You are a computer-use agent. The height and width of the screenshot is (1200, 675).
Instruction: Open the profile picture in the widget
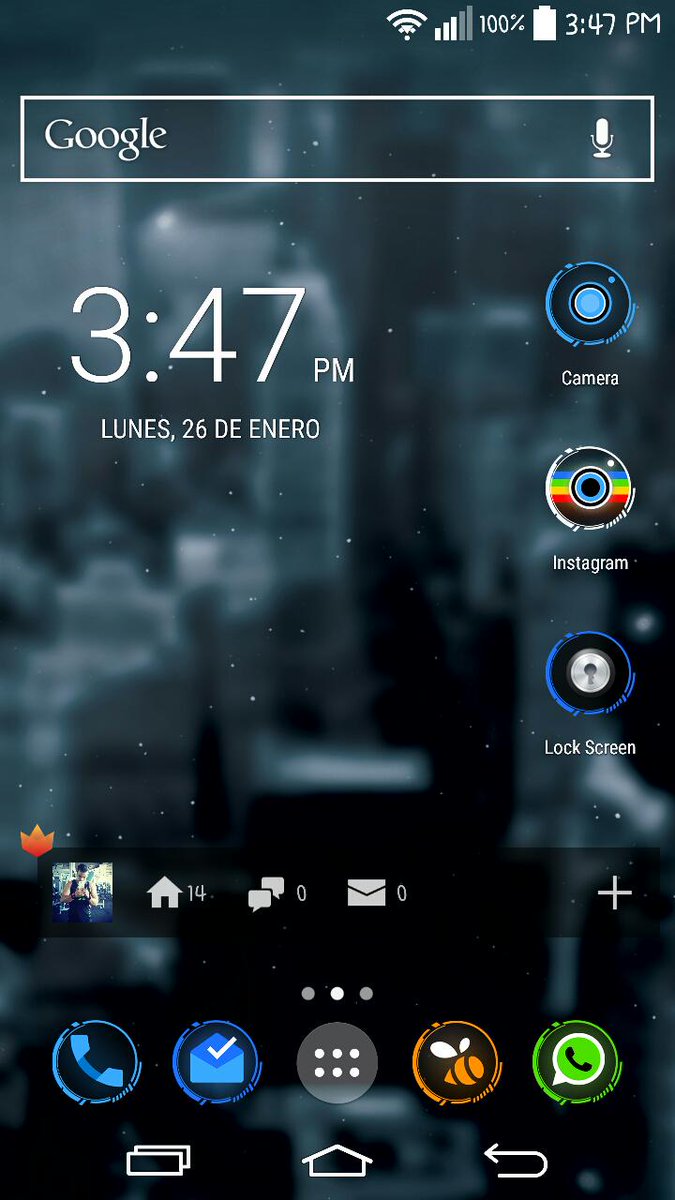pos(82,892)
